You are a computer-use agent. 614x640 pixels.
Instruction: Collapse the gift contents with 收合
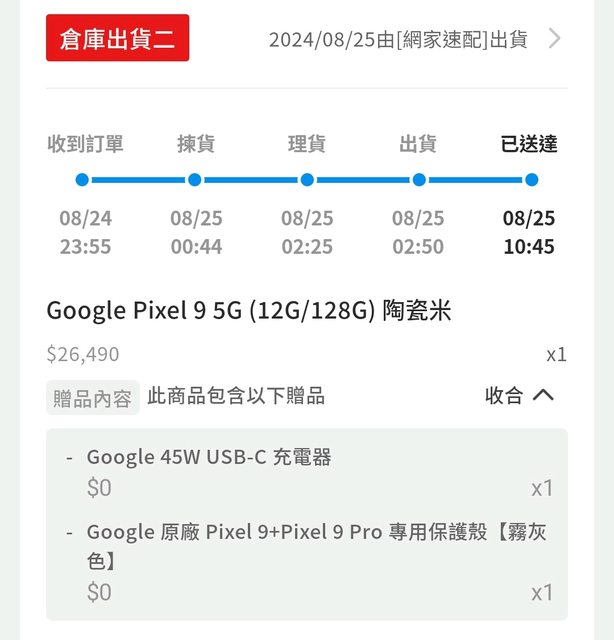point(519,395)
